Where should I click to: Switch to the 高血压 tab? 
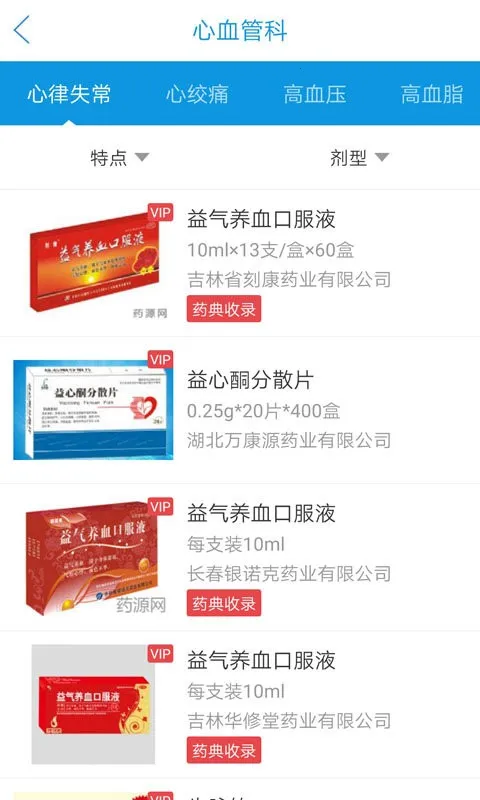pos(315,94)
